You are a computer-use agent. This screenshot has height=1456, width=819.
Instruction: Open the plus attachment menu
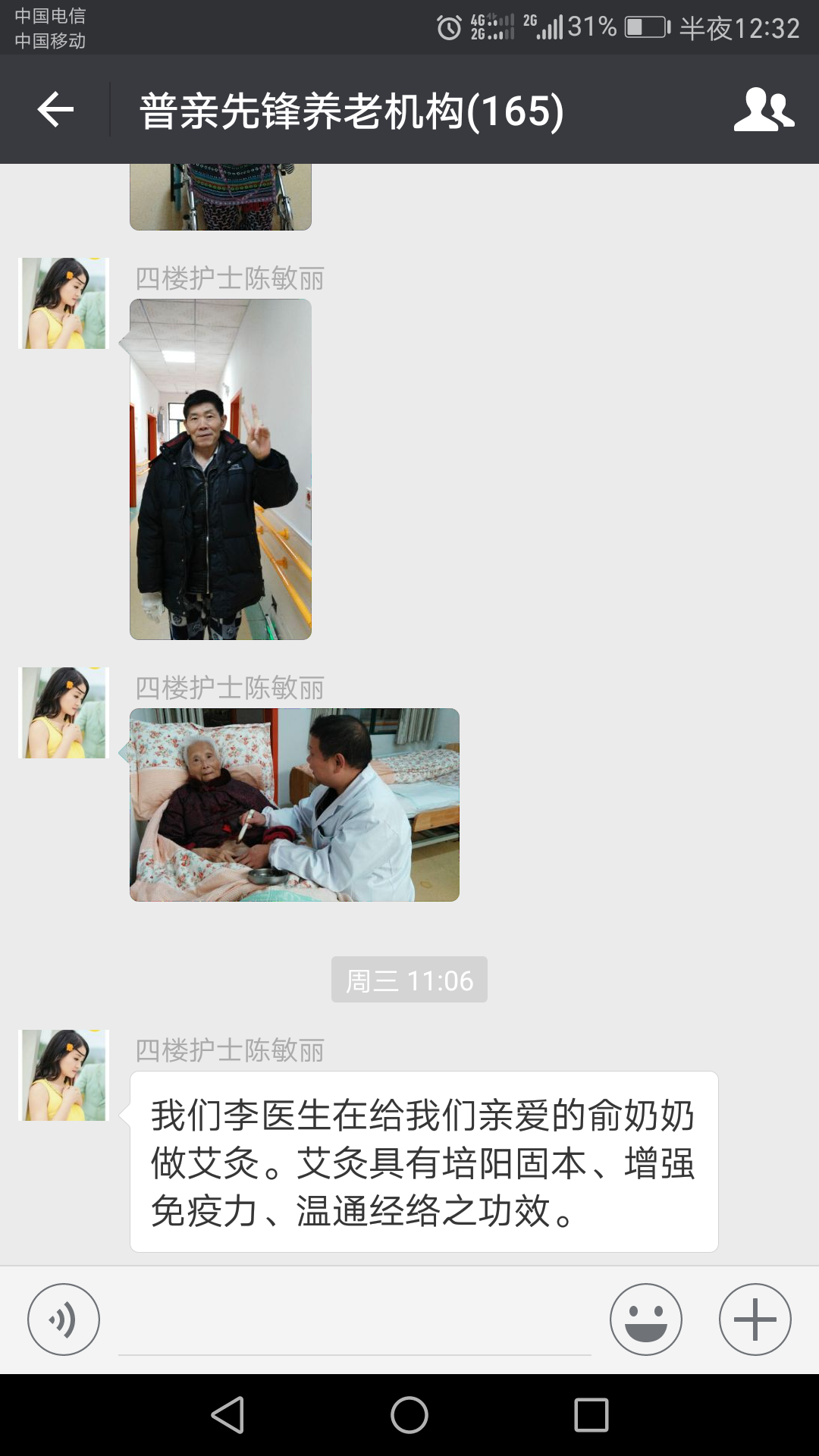755,1319
